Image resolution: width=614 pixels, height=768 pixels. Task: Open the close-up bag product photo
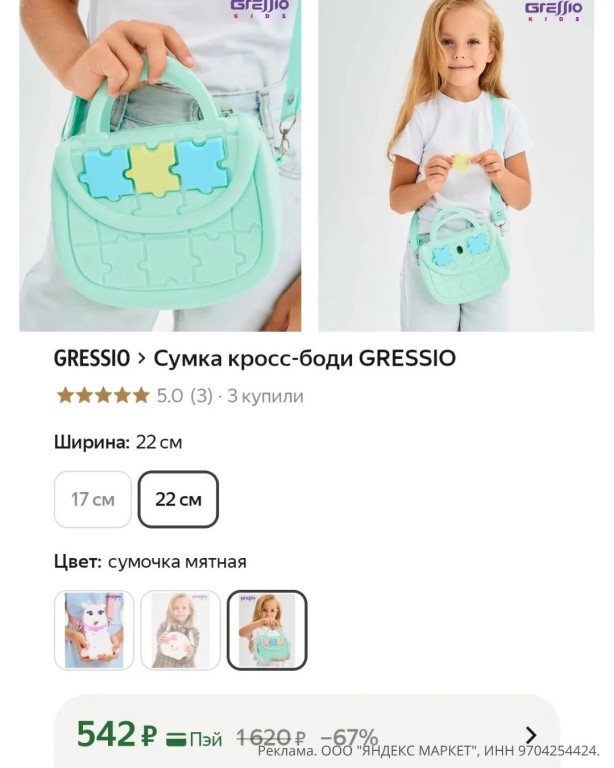click(x=160, y=165)
